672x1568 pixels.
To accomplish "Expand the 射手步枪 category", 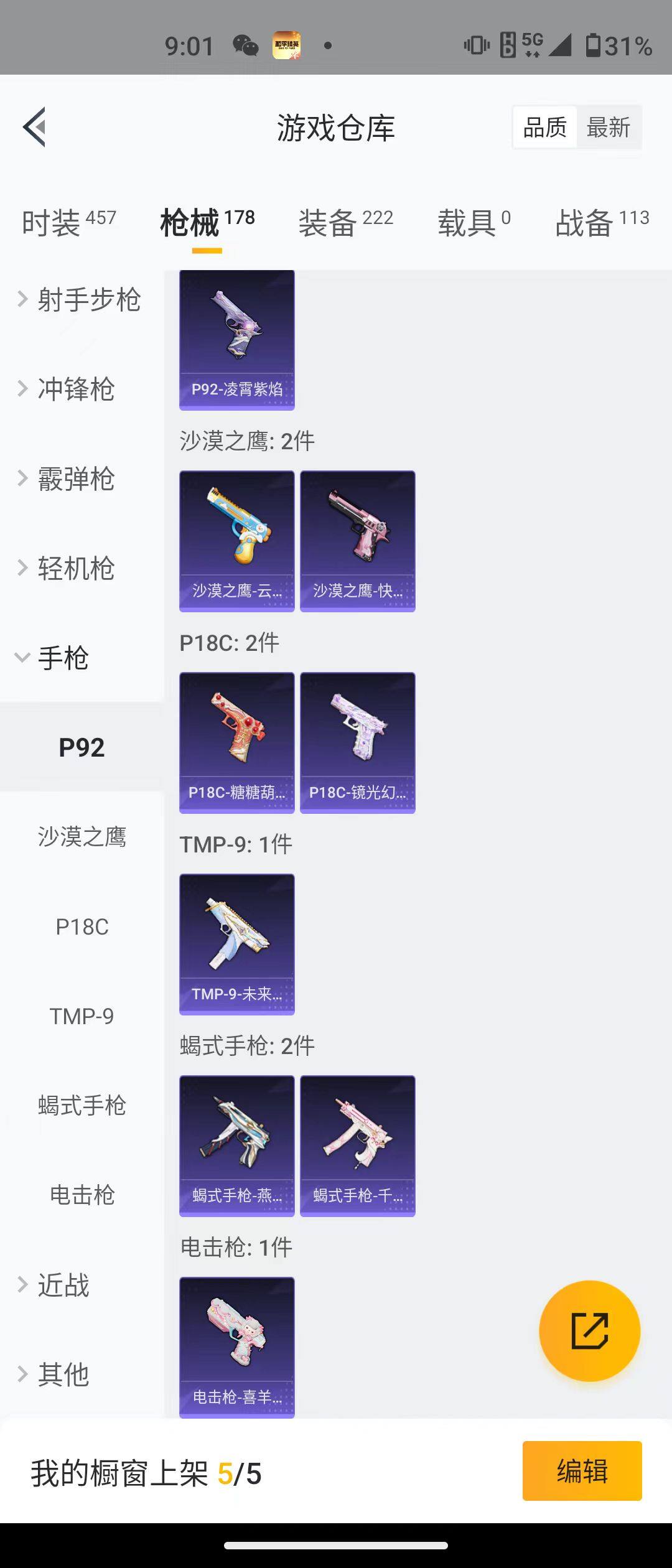I will pyautogui.click(x=87, y=300).
